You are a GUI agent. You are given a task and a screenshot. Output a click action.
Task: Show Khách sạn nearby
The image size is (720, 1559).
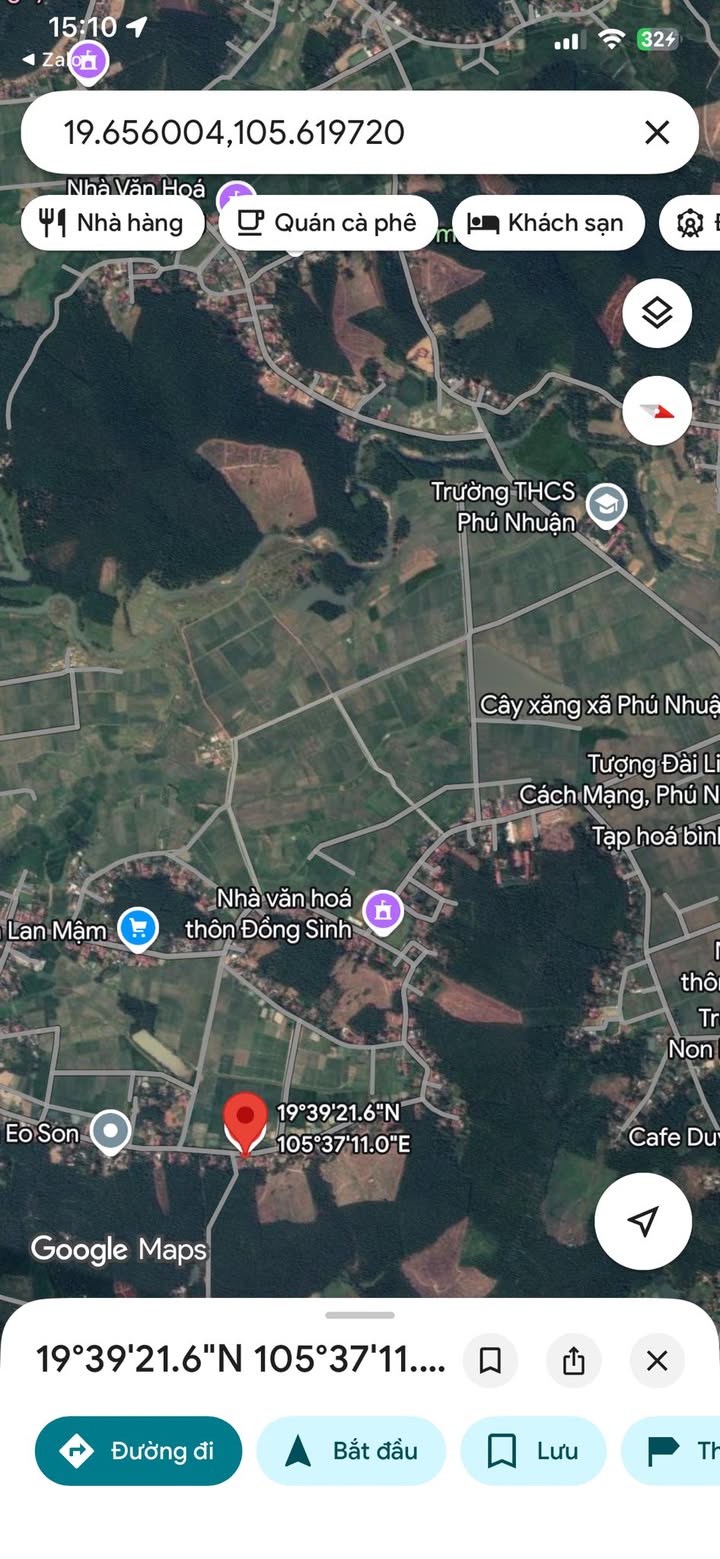coord(548,222)
